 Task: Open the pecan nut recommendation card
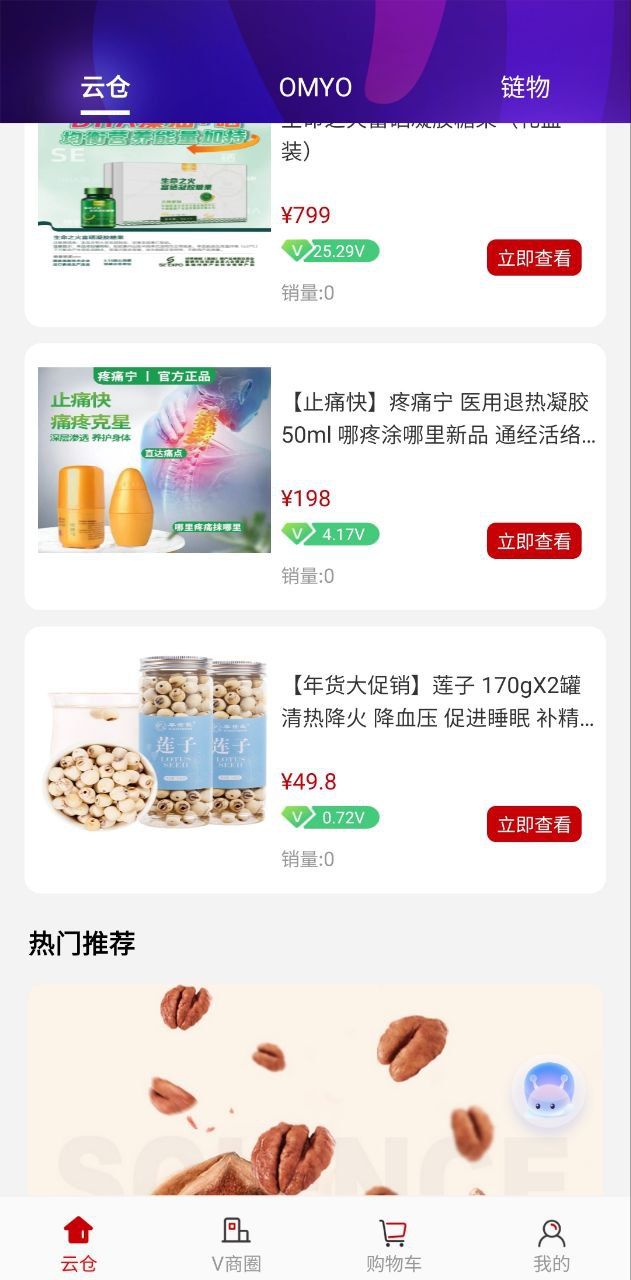pyautogui.click(x=315, y=1090)
